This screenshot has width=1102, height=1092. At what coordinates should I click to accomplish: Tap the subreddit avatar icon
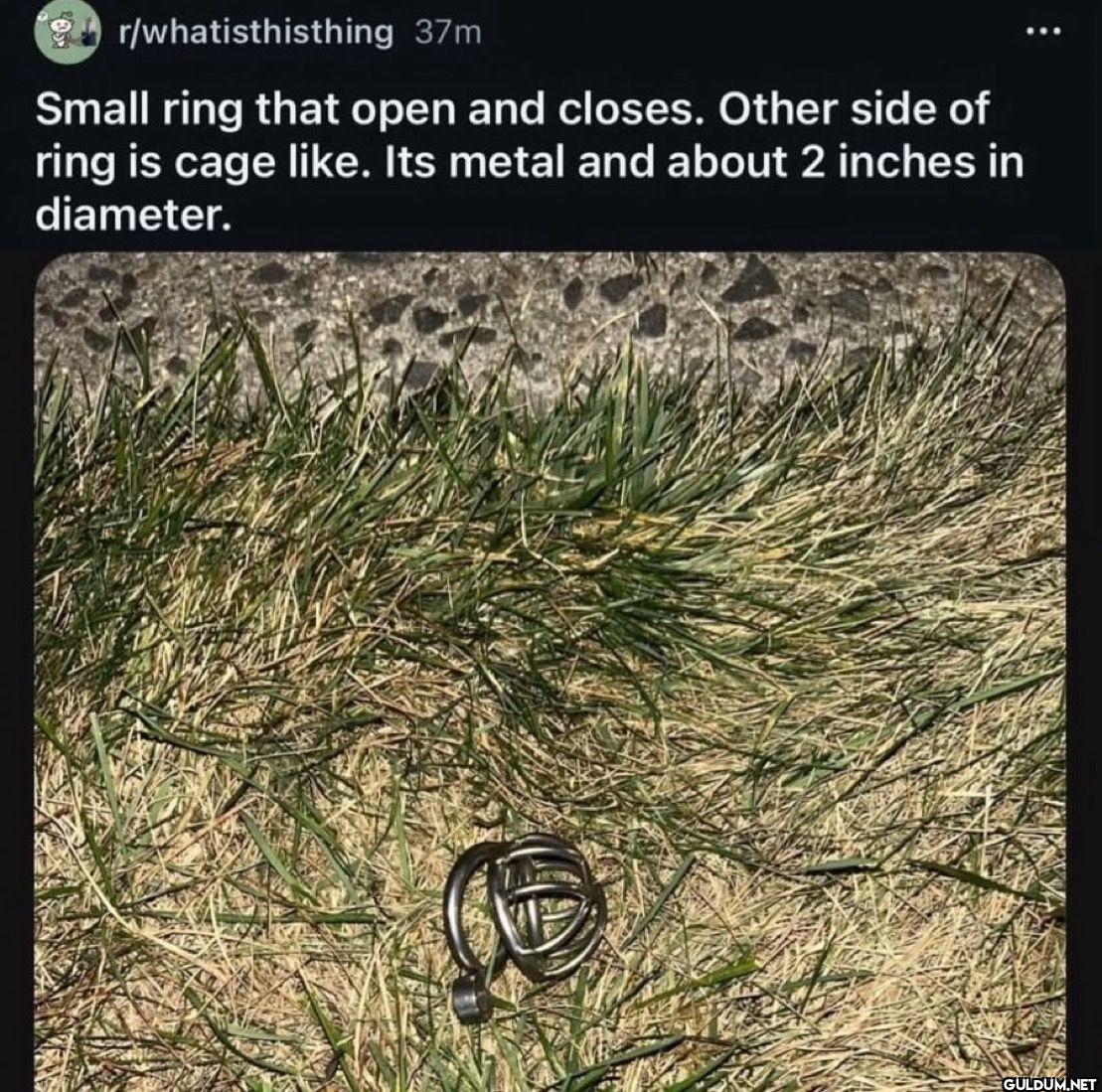click(67, 31)
